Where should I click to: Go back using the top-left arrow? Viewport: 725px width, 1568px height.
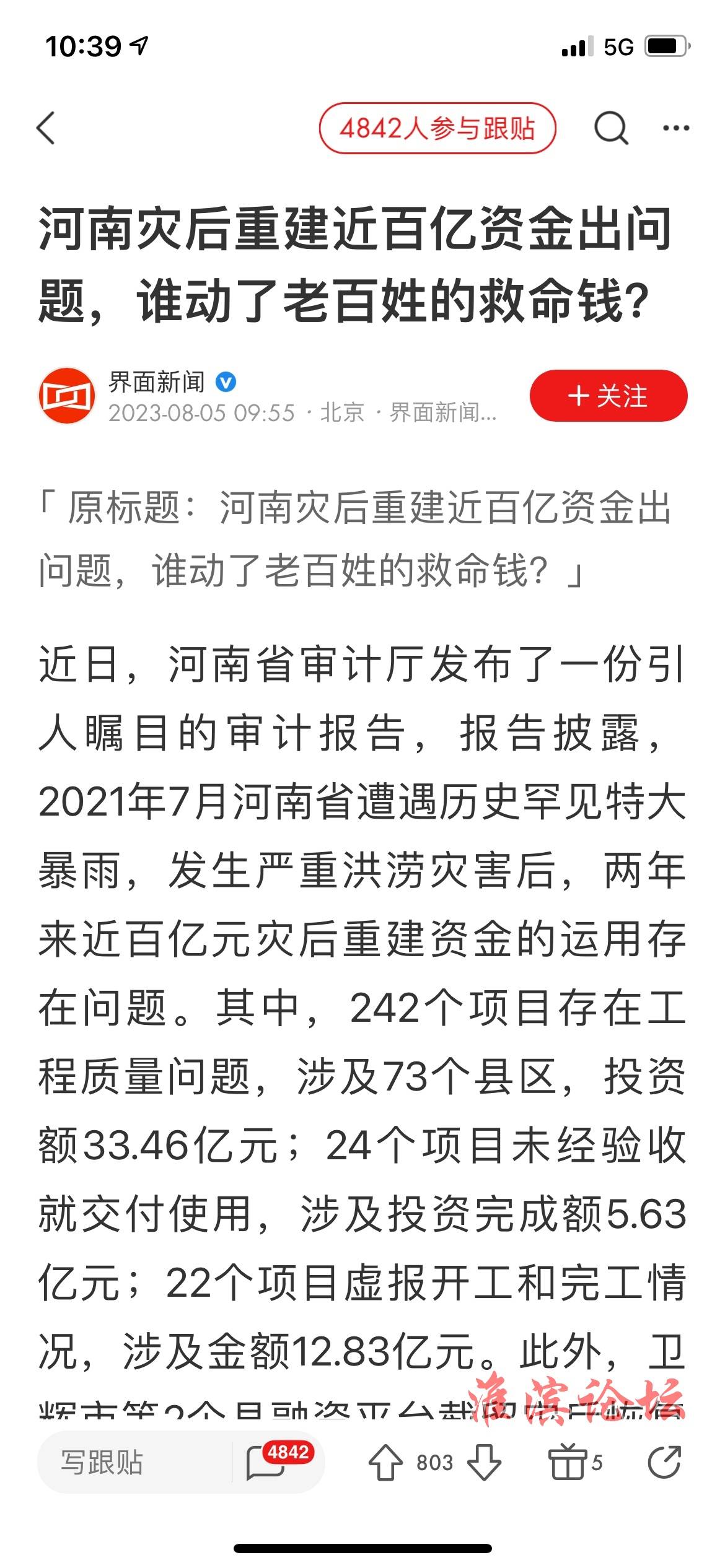coord(46,128)
